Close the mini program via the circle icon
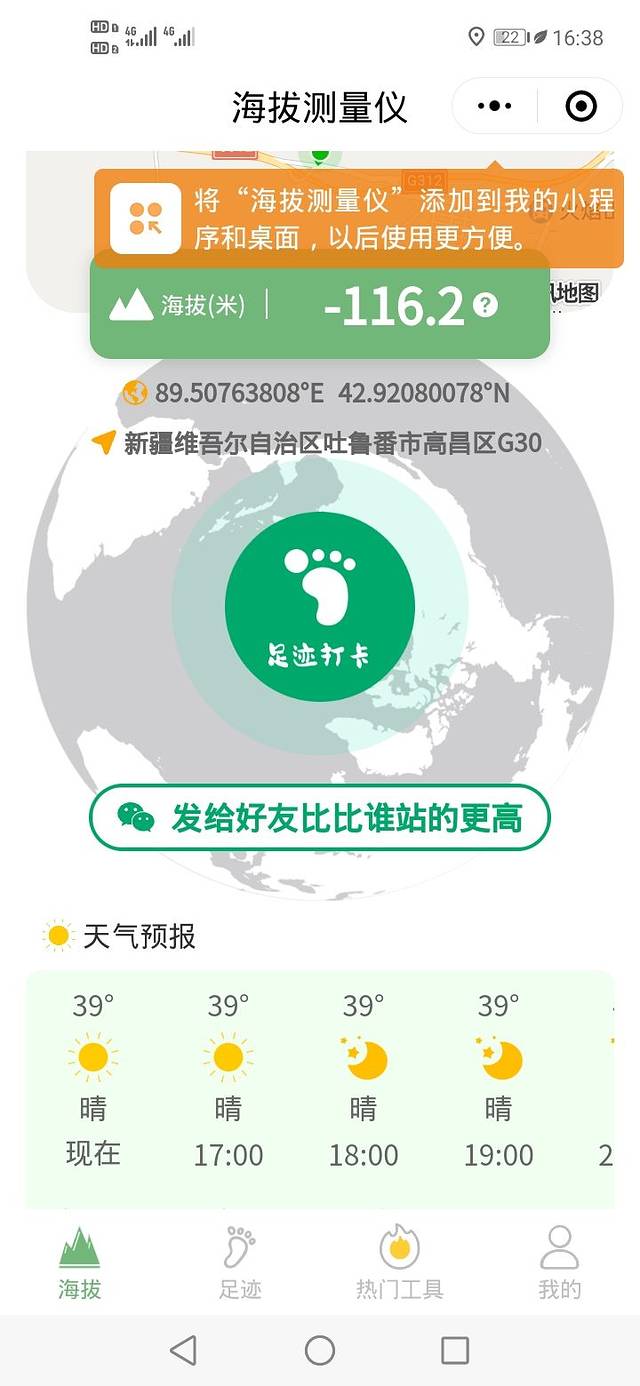This screenshot has height=1386, width=640. 581,106
